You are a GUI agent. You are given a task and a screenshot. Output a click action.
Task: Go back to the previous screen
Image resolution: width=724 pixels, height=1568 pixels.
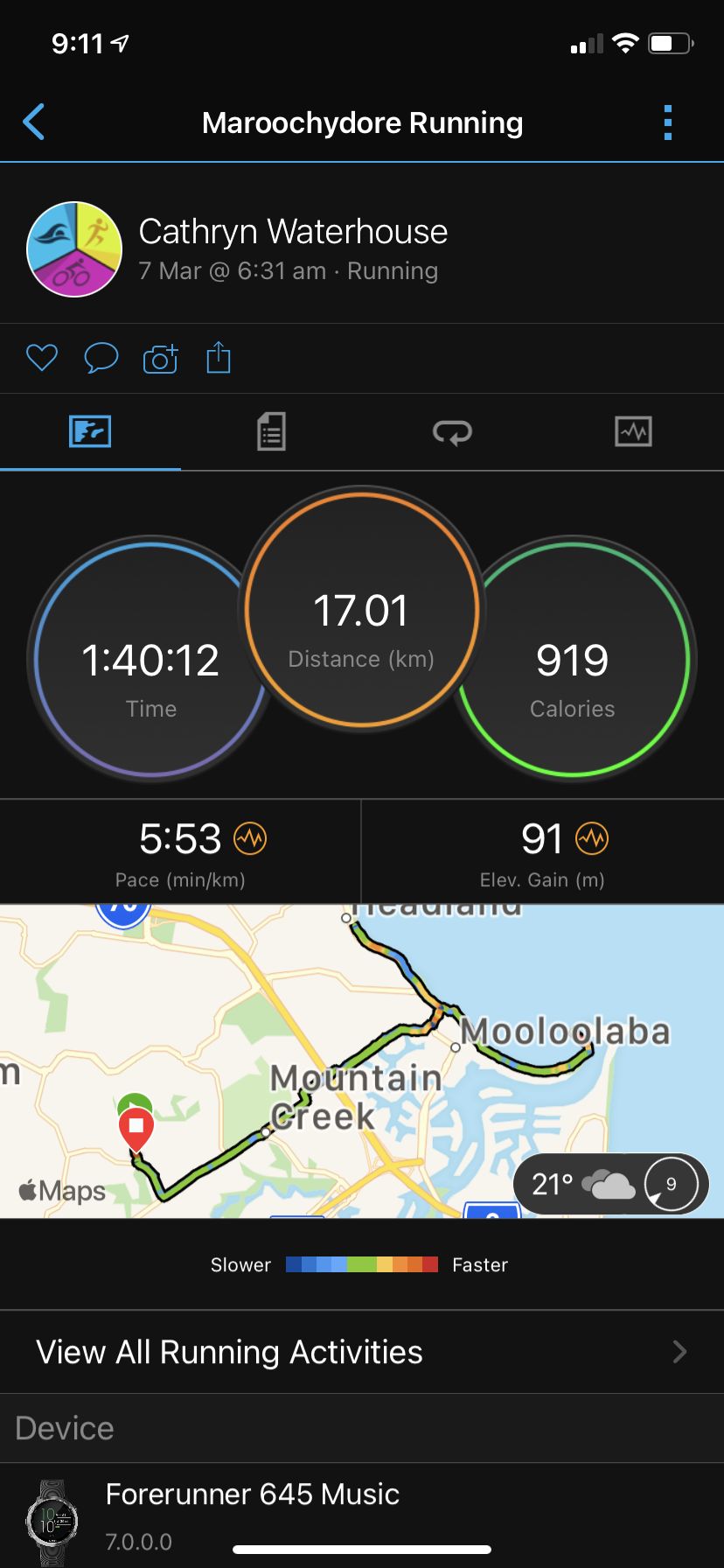pyautogui.click(x=34, y=122)
